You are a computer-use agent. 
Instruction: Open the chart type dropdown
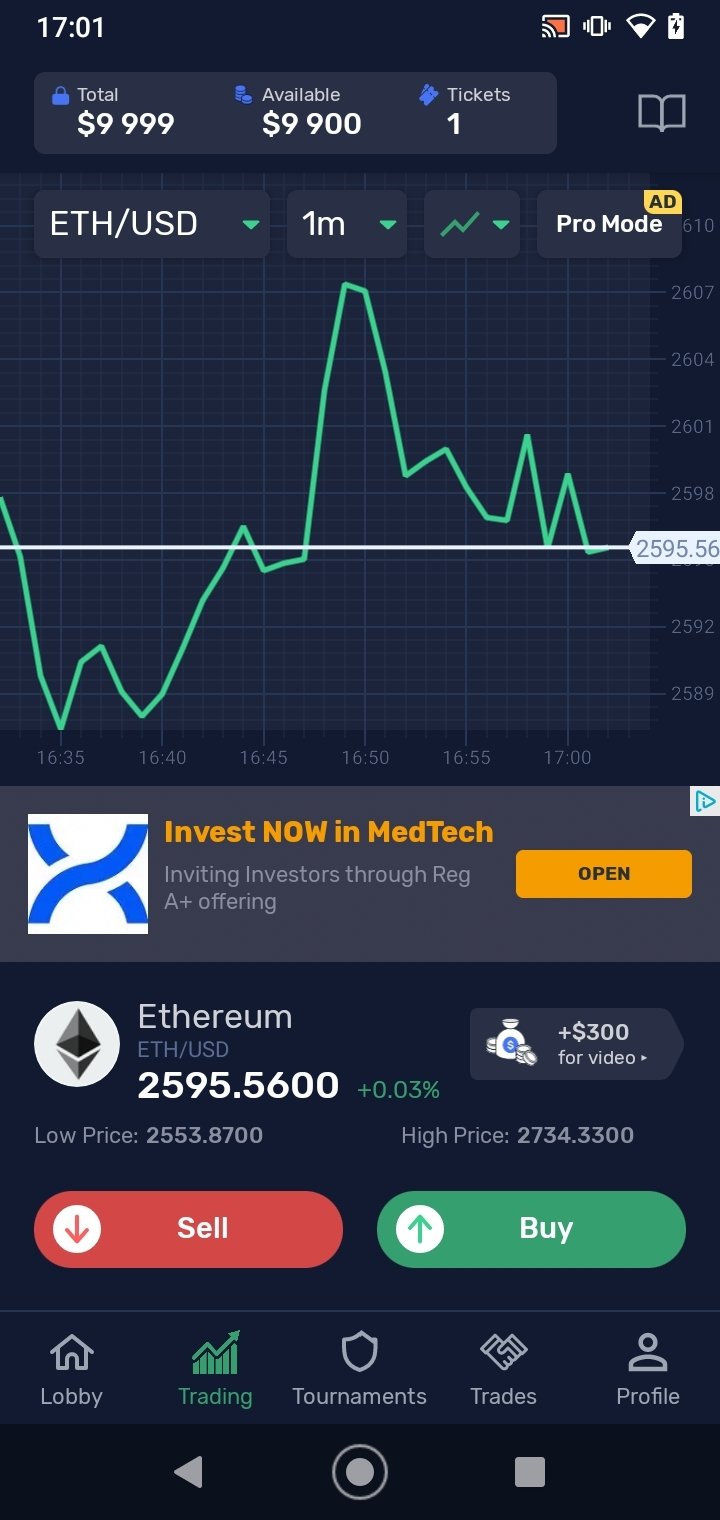[x=472, y=224]
